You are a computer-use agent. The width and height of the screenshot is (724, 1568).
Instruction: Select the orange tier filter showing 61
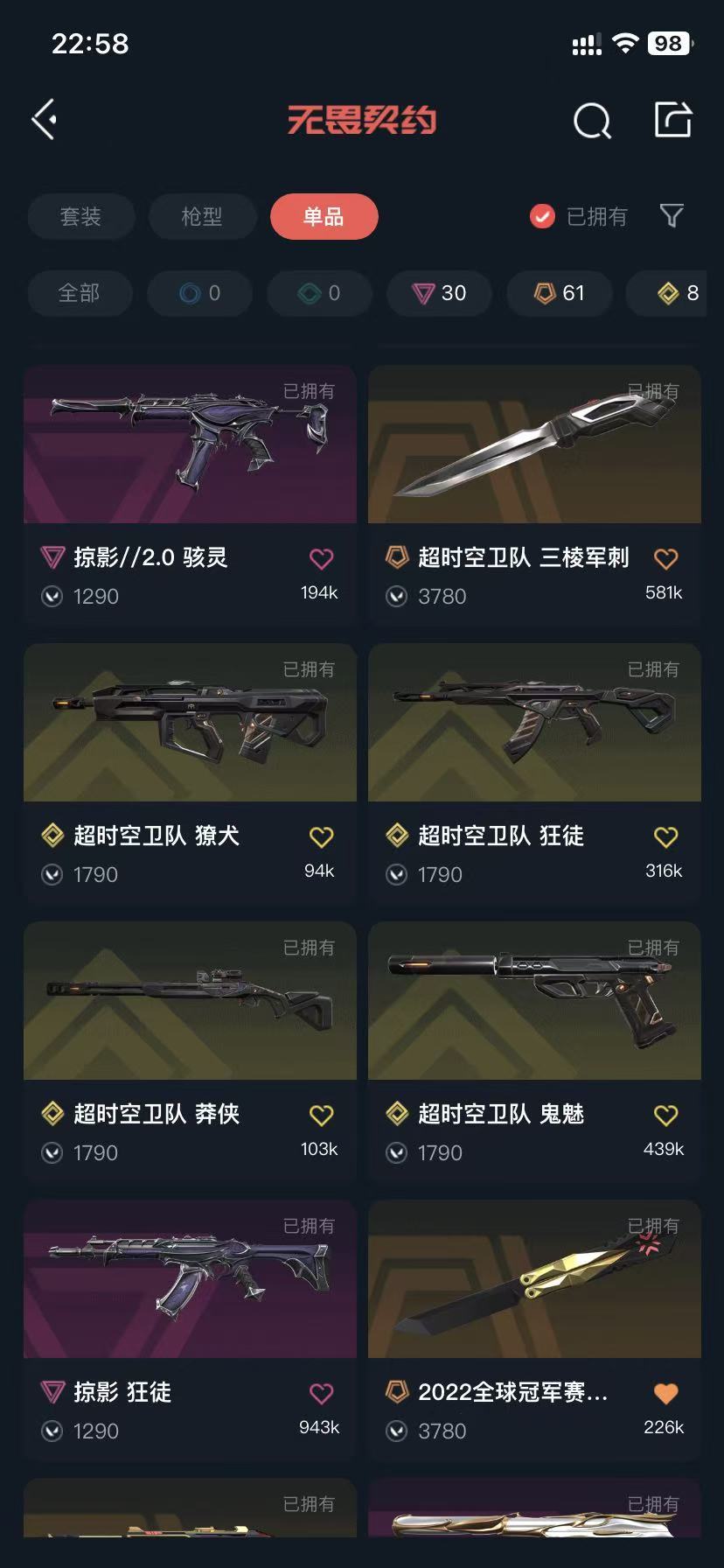[559, 293]
